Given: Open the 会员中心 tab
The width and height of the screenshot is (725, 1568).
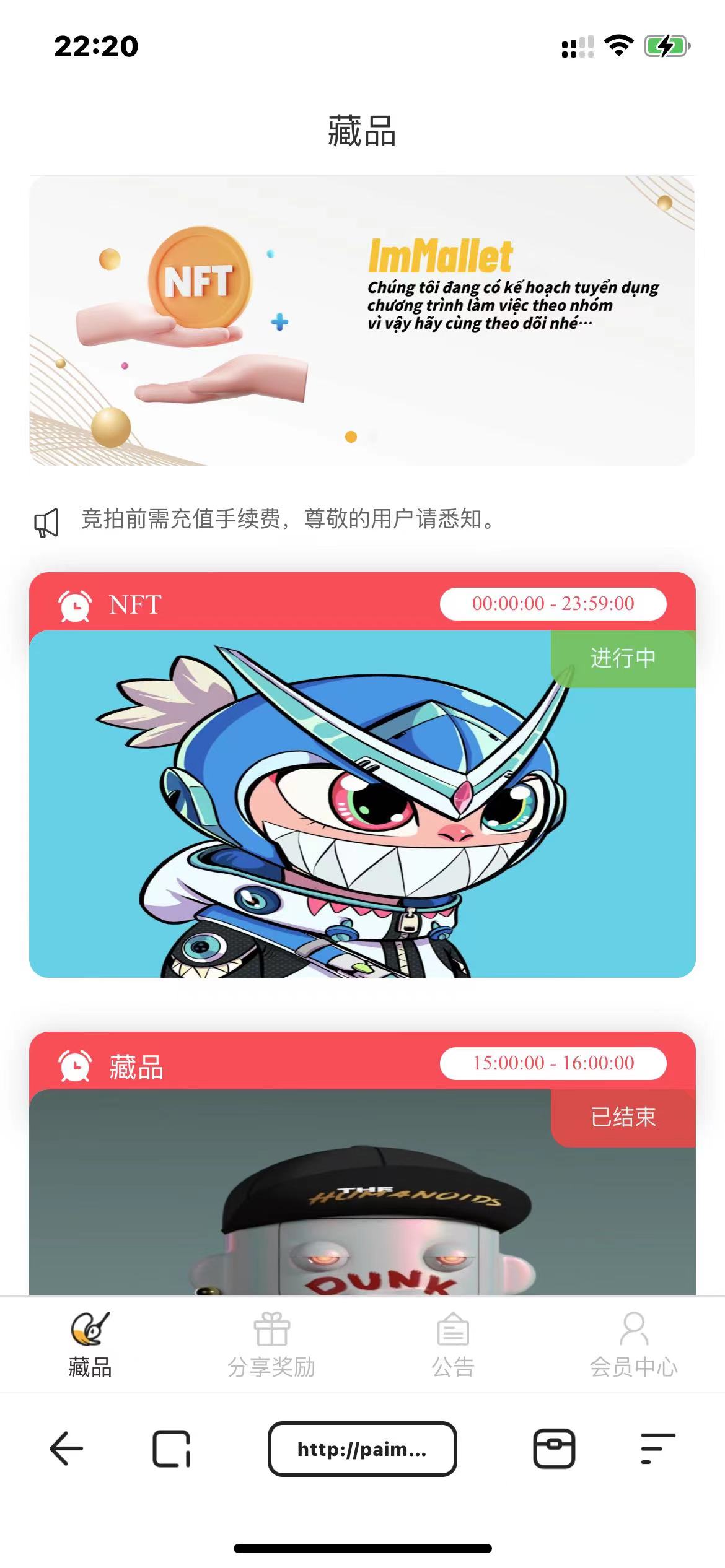Looking at the screenshot, I should (633, 1344).
